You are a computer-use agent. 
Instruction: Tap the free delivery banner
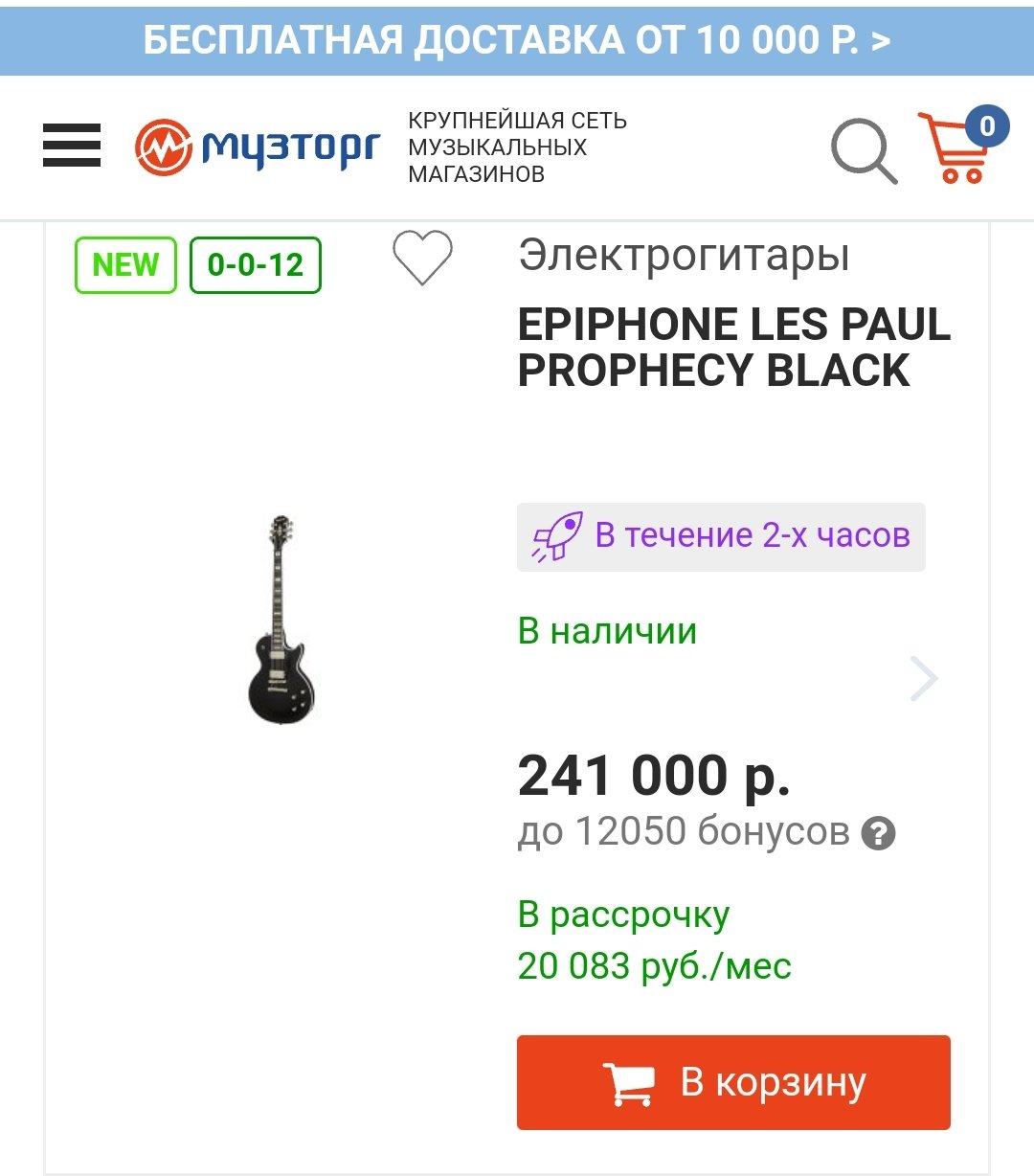pyautogui.click(x=517, y=39)
